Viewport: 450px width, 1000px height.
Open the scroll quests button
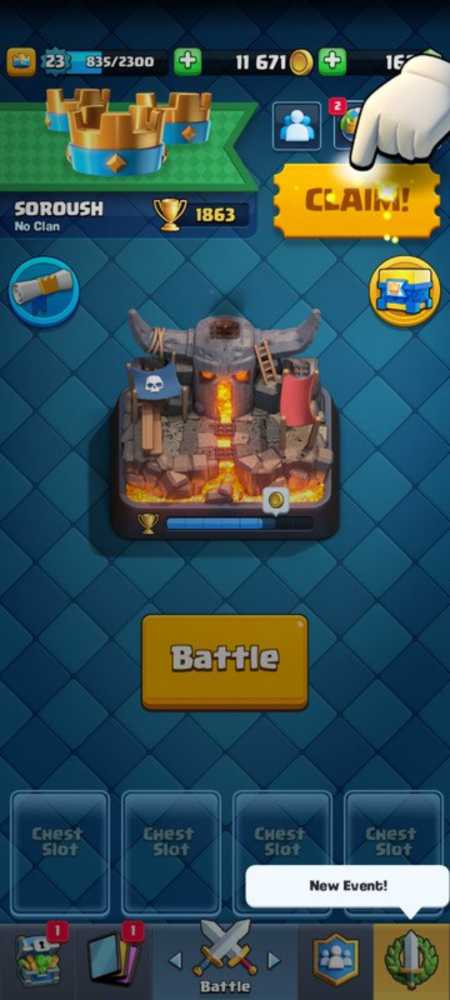click(44, 292)
